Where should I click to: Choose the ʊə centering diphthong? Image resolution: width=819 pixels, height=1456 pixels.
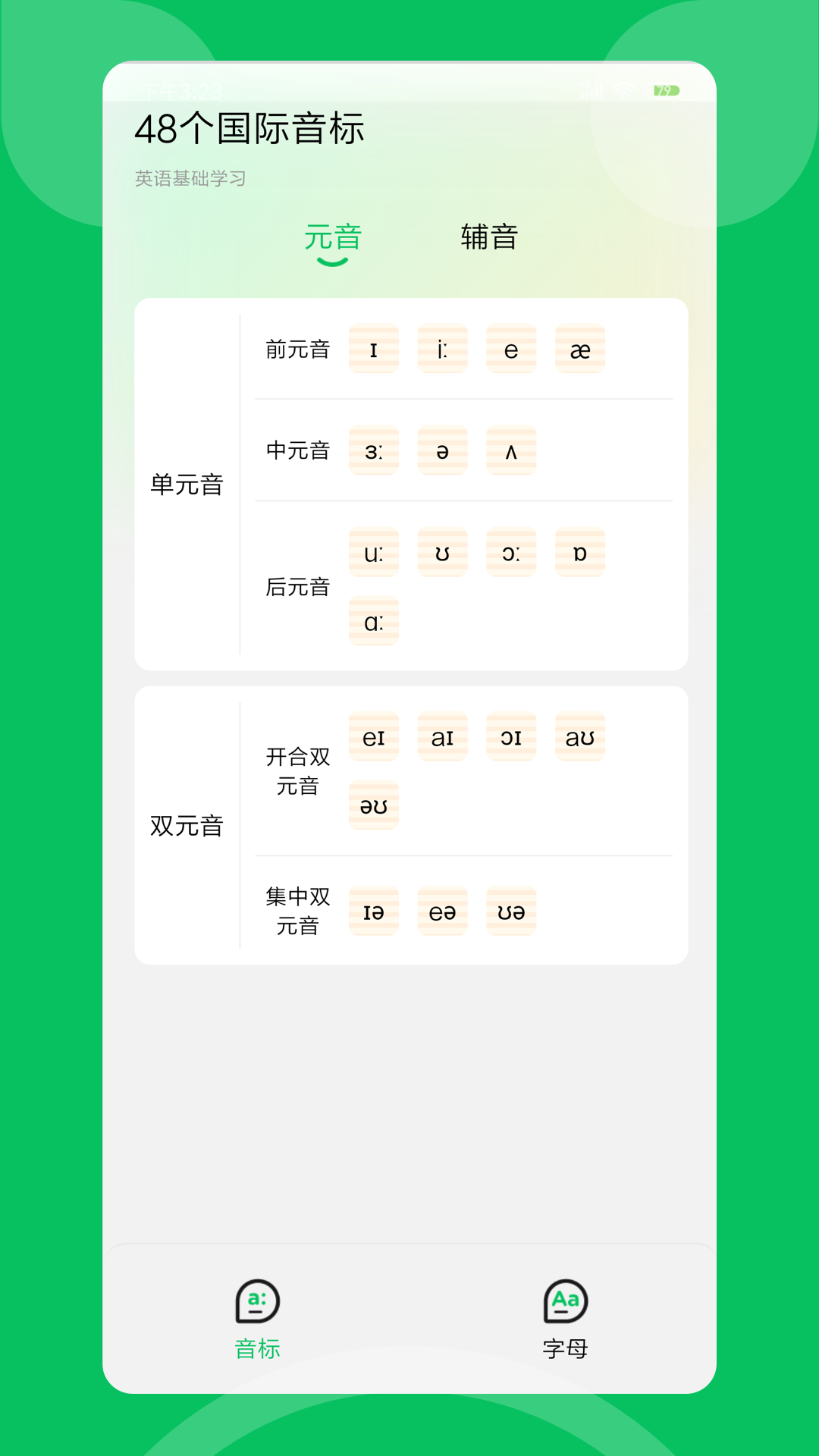(x=511, y=911)
